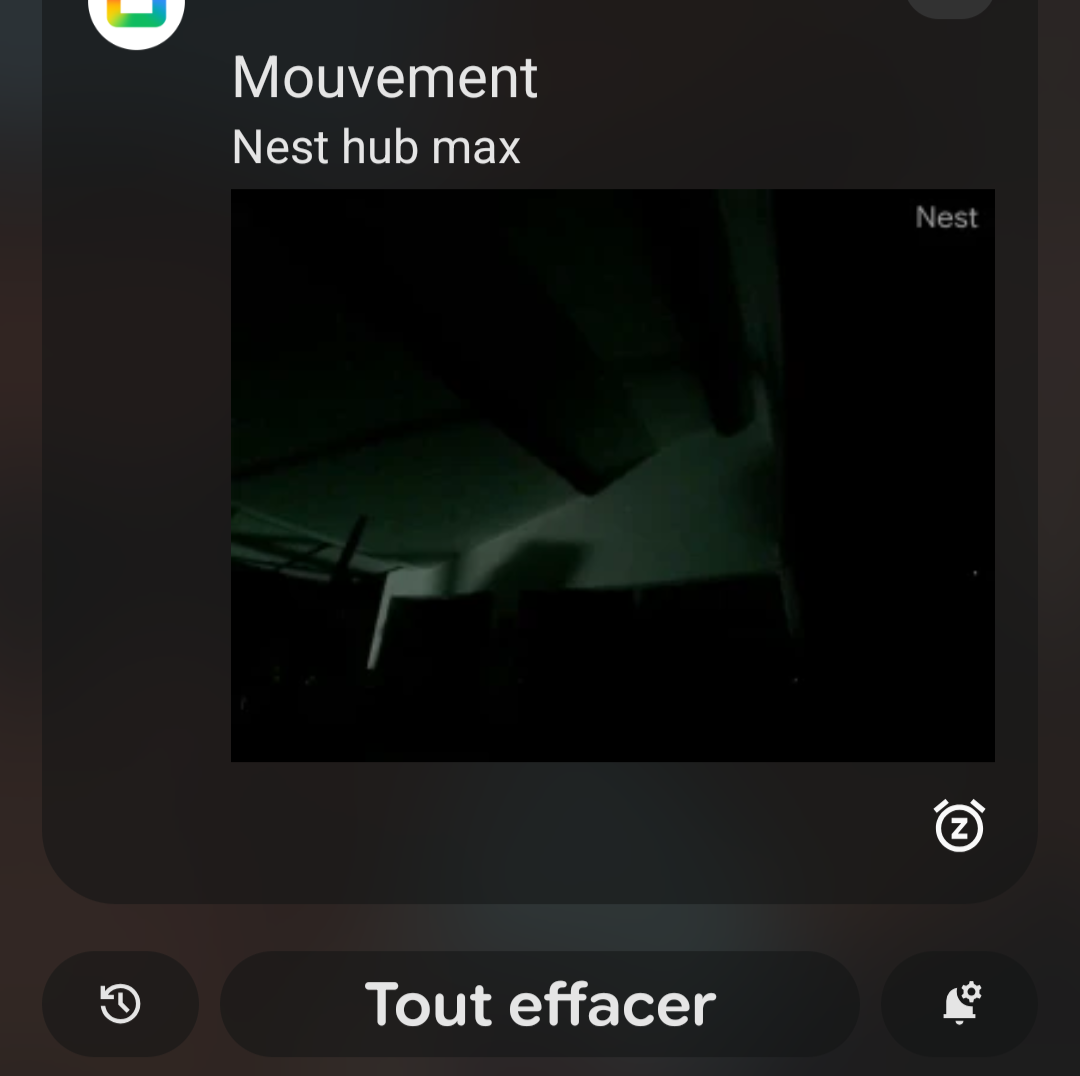This screenshot has width=1080, height=1076.
Task: Open notification settings bell
Action: (960, 1004)
